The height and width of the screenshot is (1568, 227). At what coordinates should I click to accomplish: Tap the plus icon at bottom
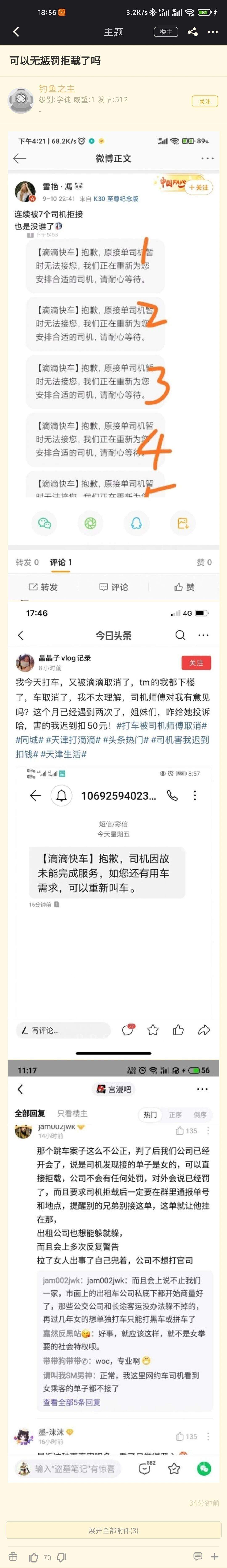click(214, 1556)
